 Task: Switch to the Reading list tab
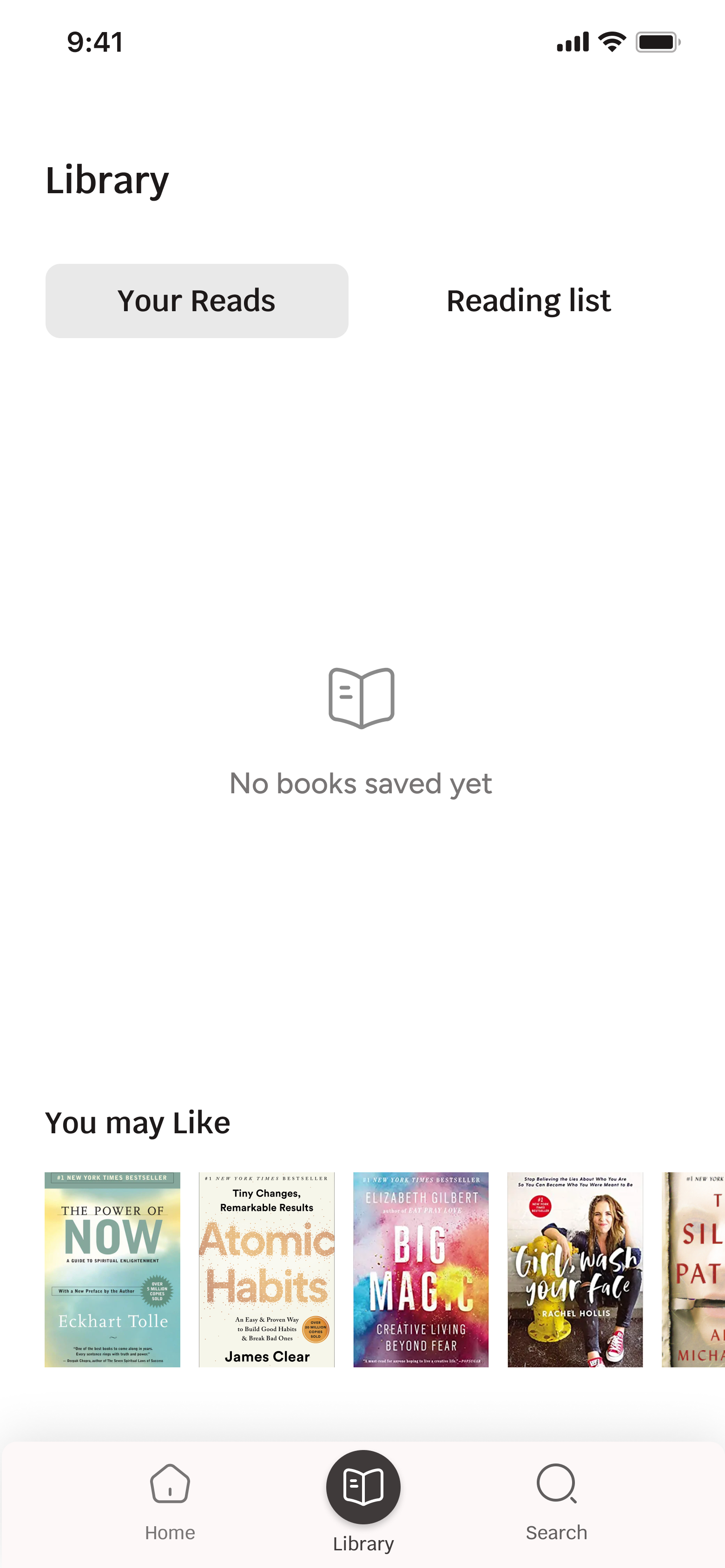tap(527, 301)
